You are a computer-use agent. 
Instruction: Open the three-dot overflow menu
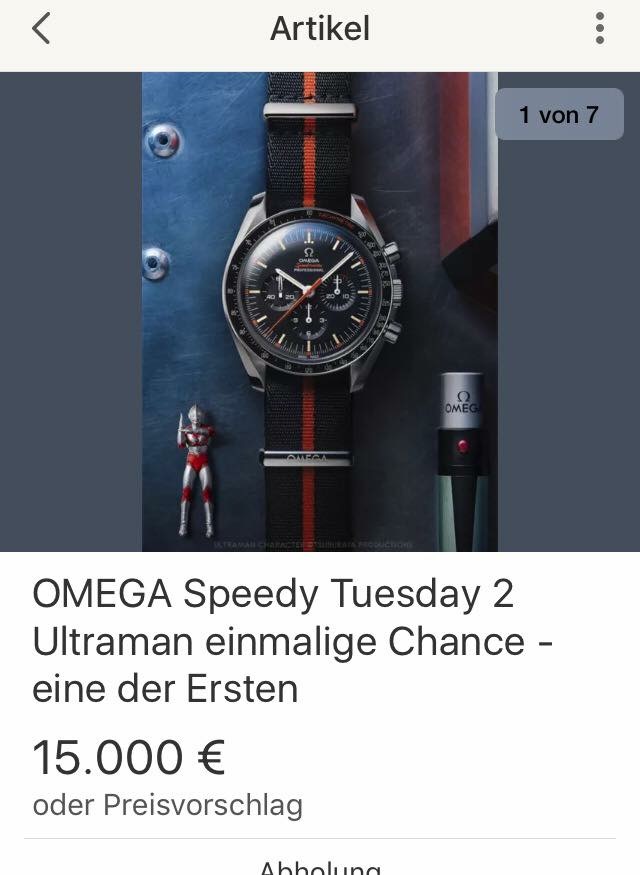coord(599,29)
